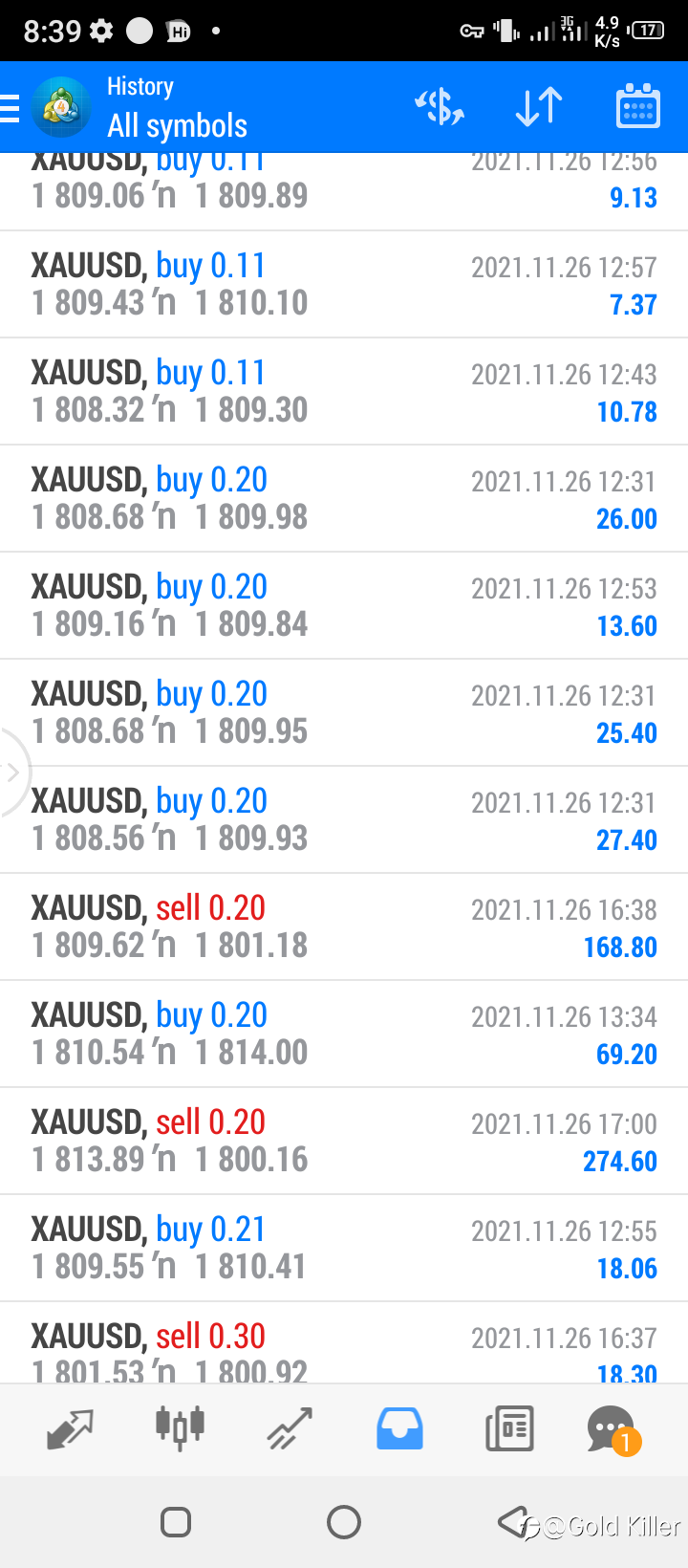The height and width of the screenshot is (1568, 688).
Task: Expand the side drawer handle arrow
Action: coord(12,772)
